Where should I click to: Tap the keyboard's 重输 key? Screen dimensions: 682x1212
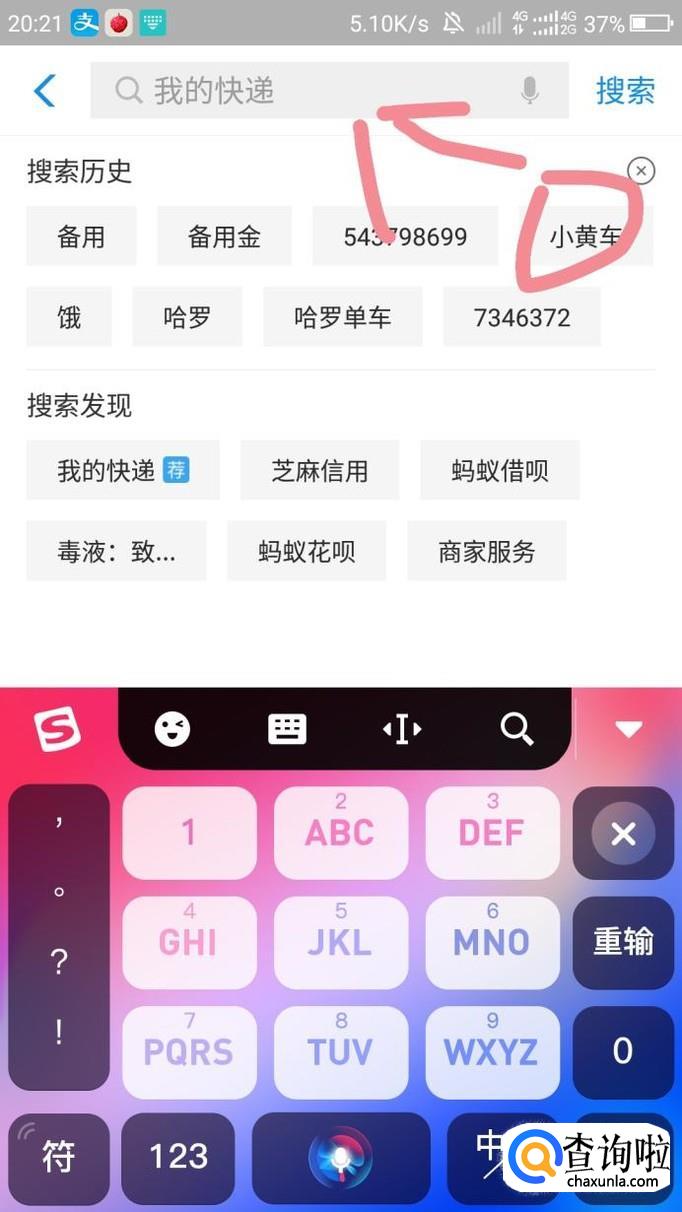[x=623, y=941]
